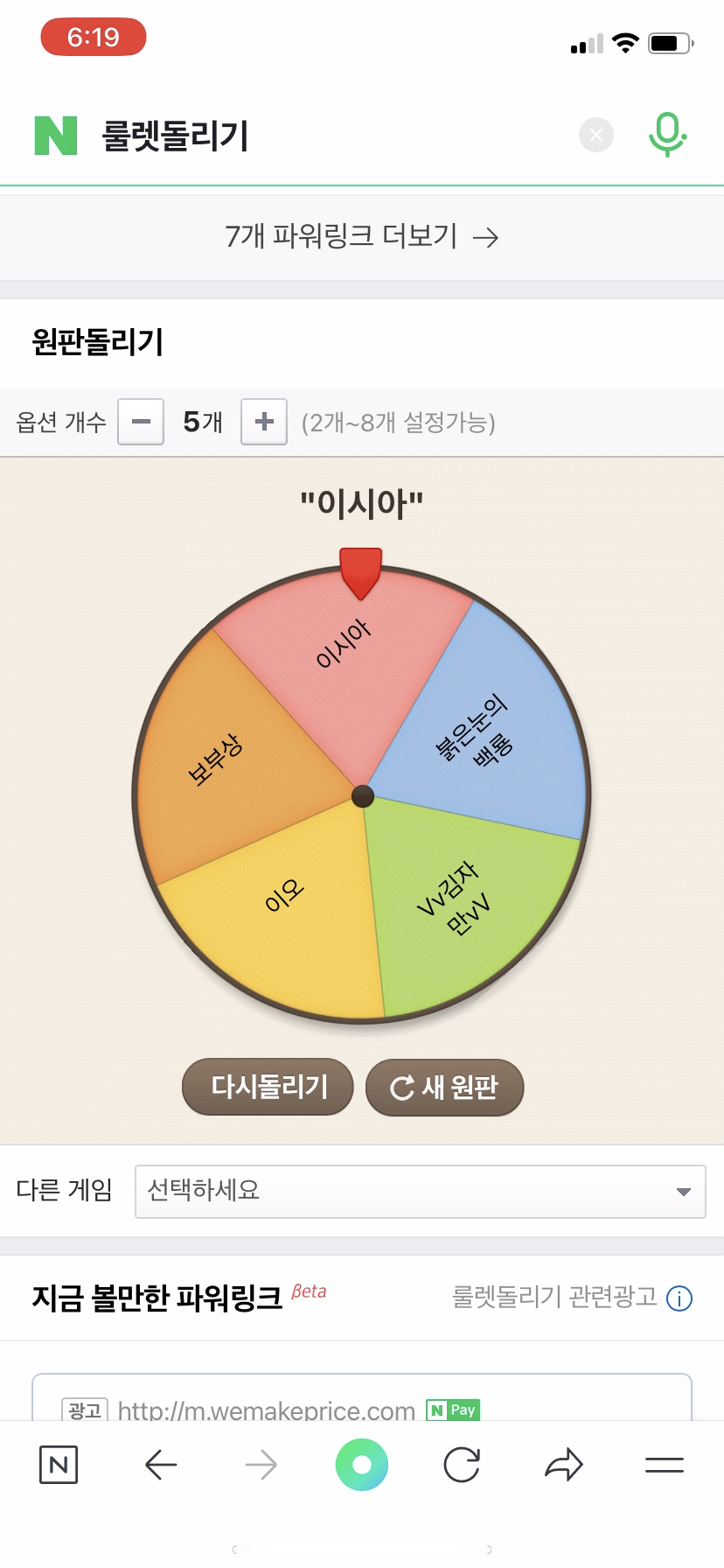The width and height of the screenshot is (724, 1568).
Task: Reload the current page
Action: (462, 1465)
